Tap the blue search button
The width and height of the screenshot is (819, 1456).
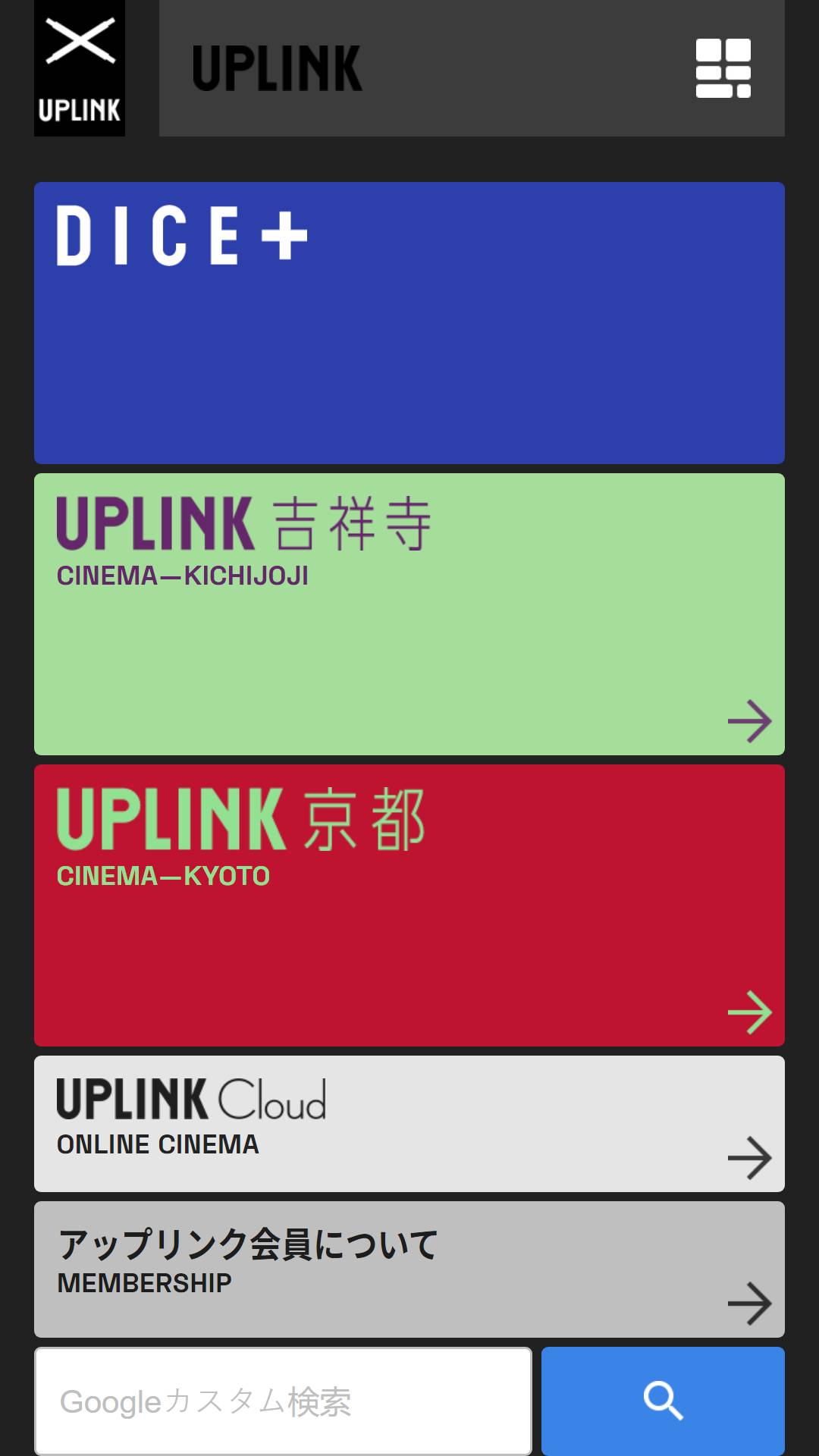664,1401
